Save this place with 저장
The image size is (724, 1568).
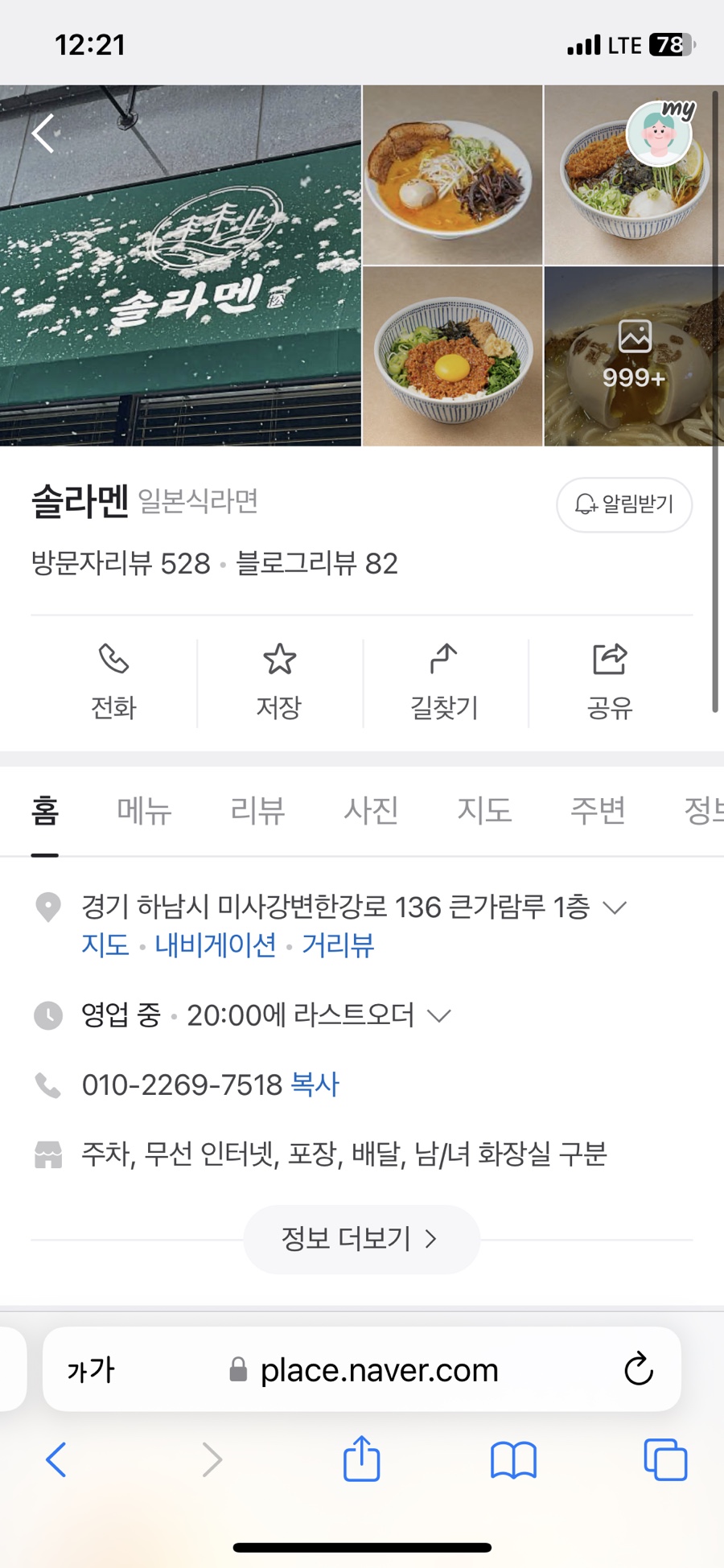point(279,682)
